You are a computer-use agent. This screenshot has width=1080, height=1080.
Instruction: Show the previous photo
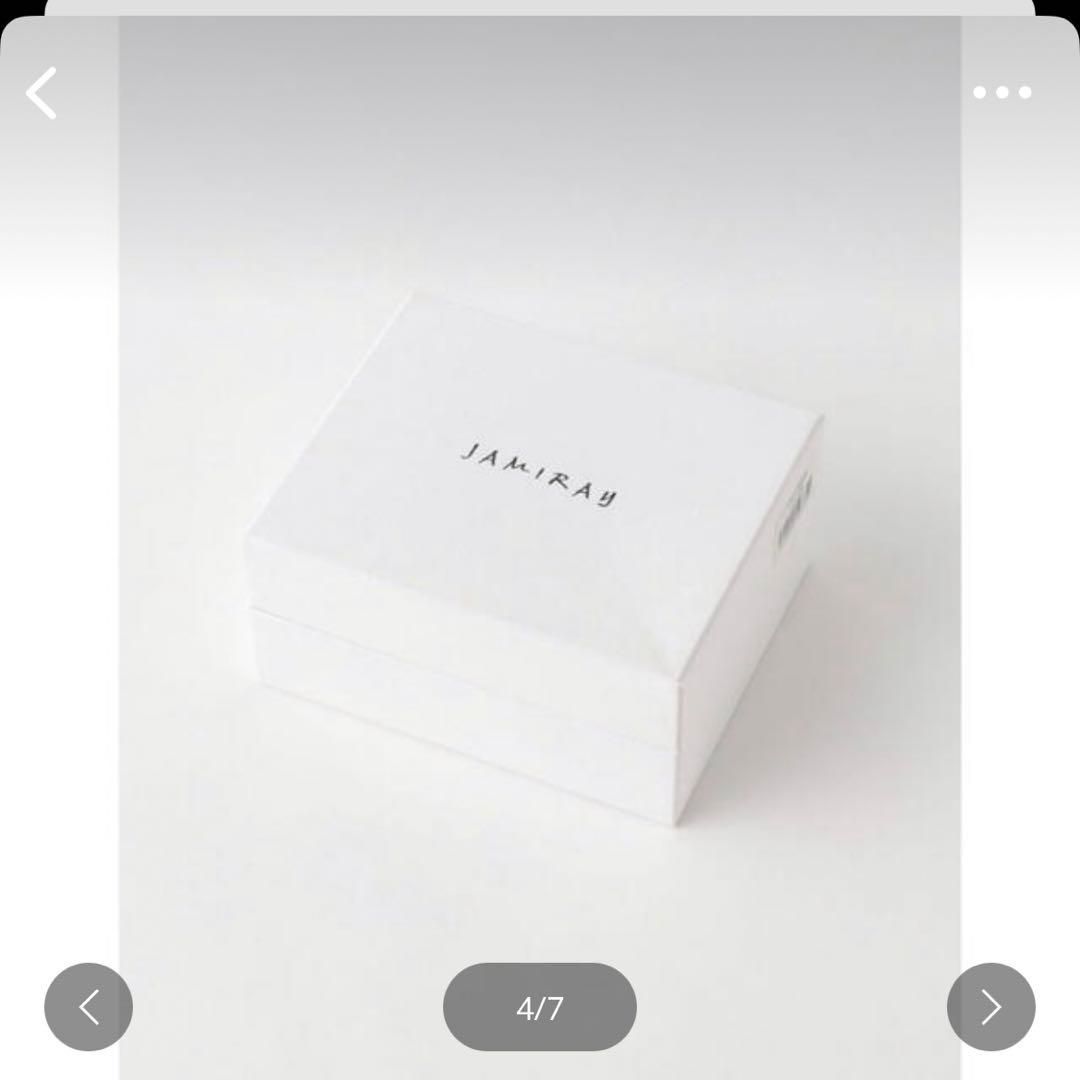(88, 1007)
